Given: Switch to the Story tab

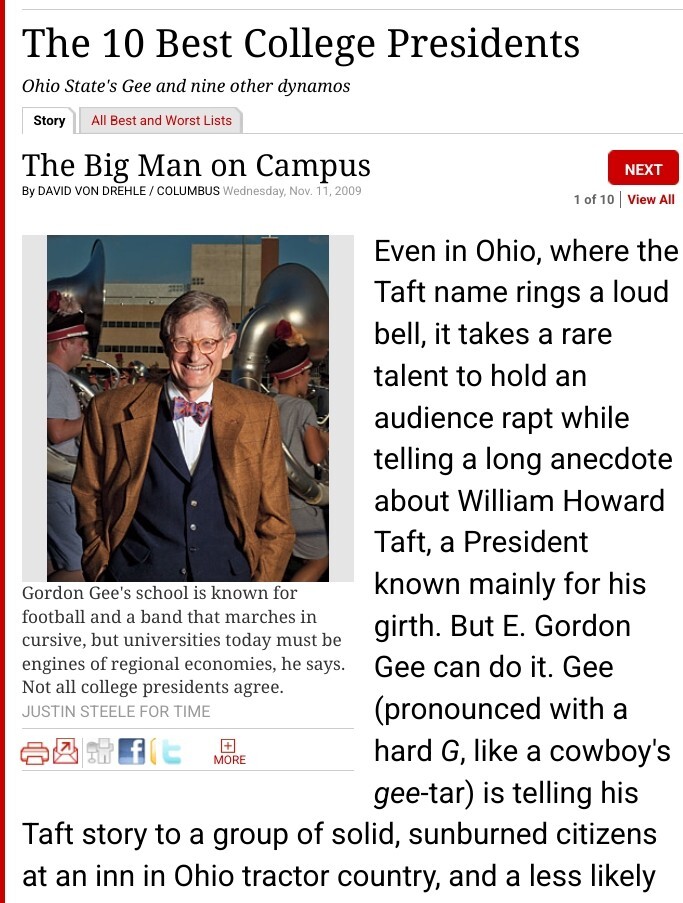Looking at the screenshot, I should point(49,121).
